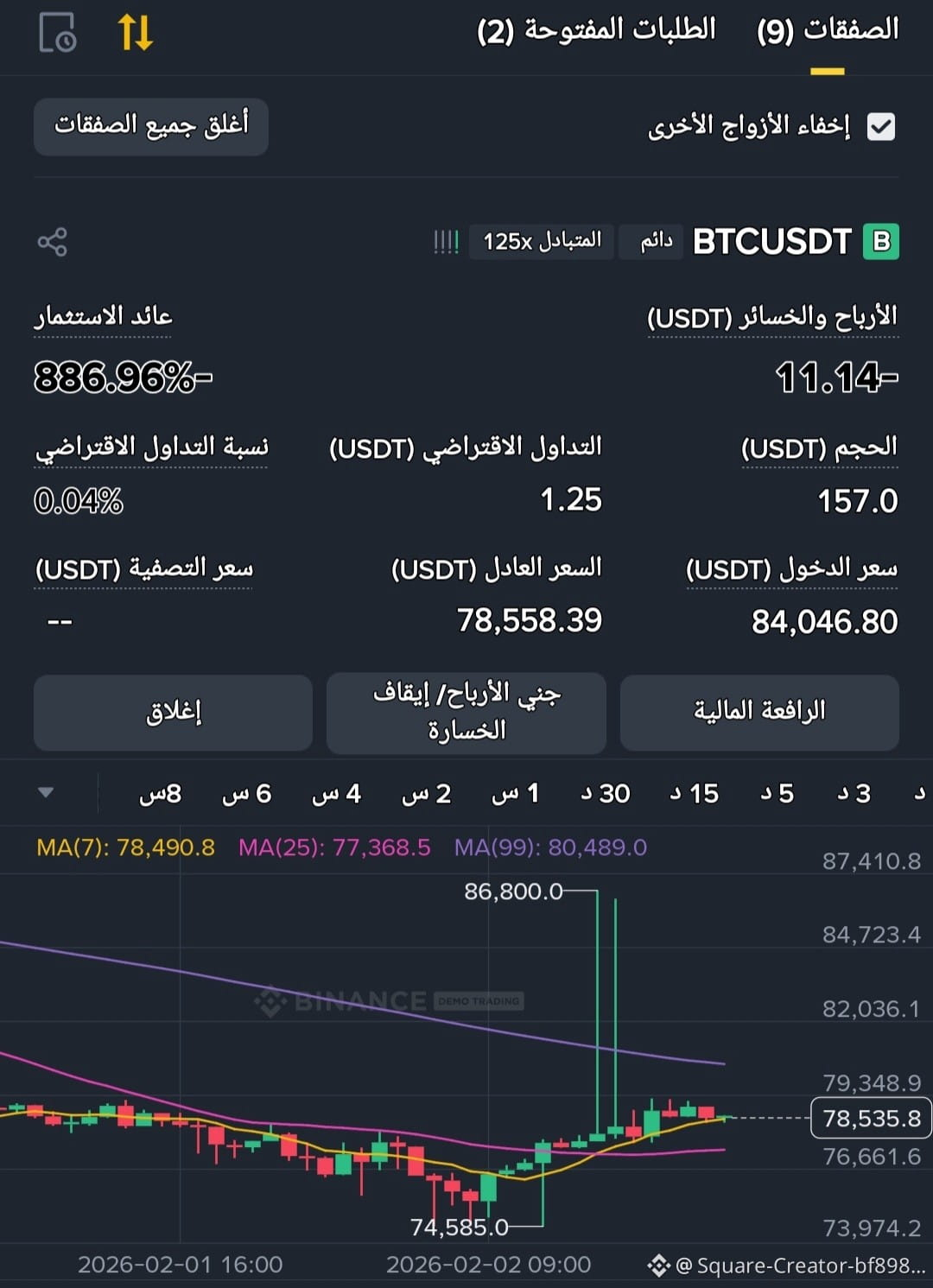The height and width of the screenshot is (1288, 933).
Task: Select the 3 د chart interval
Action: click(854, 794)
